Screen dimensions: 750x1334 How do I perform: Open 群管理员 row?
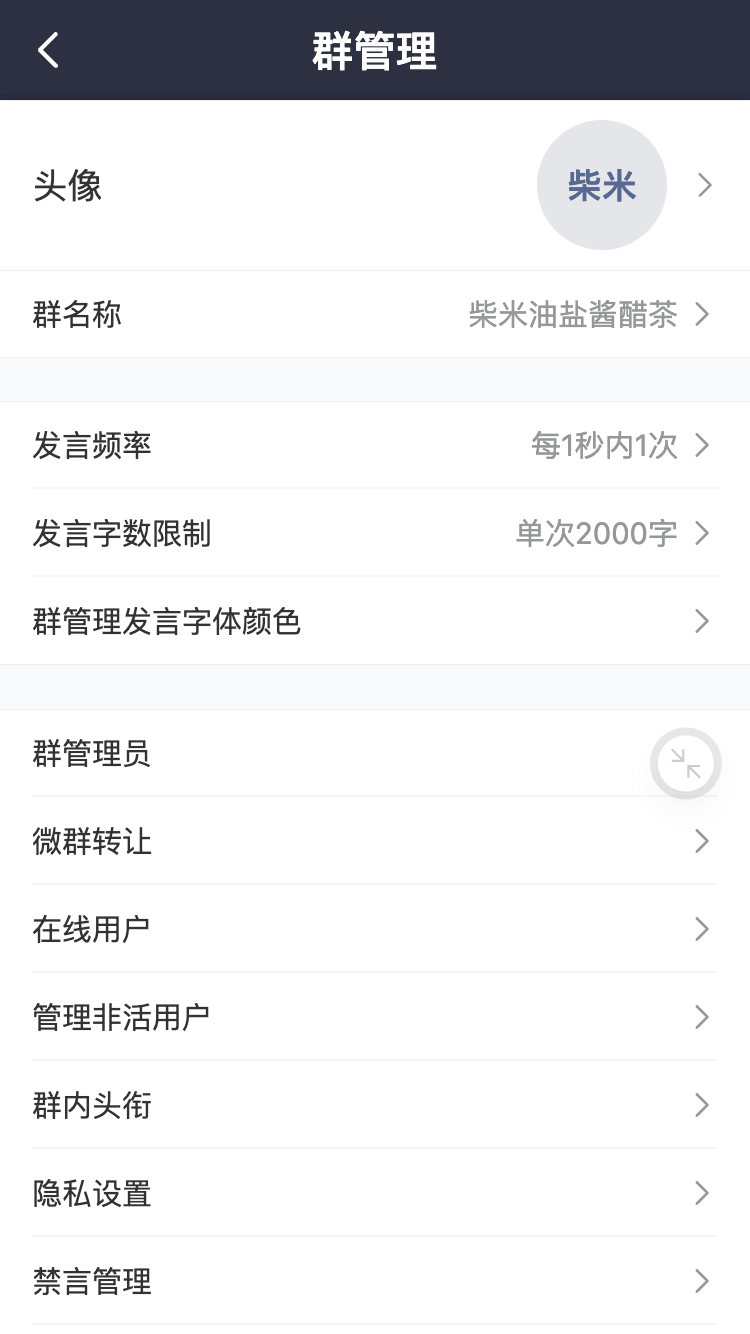coord(300,754)
